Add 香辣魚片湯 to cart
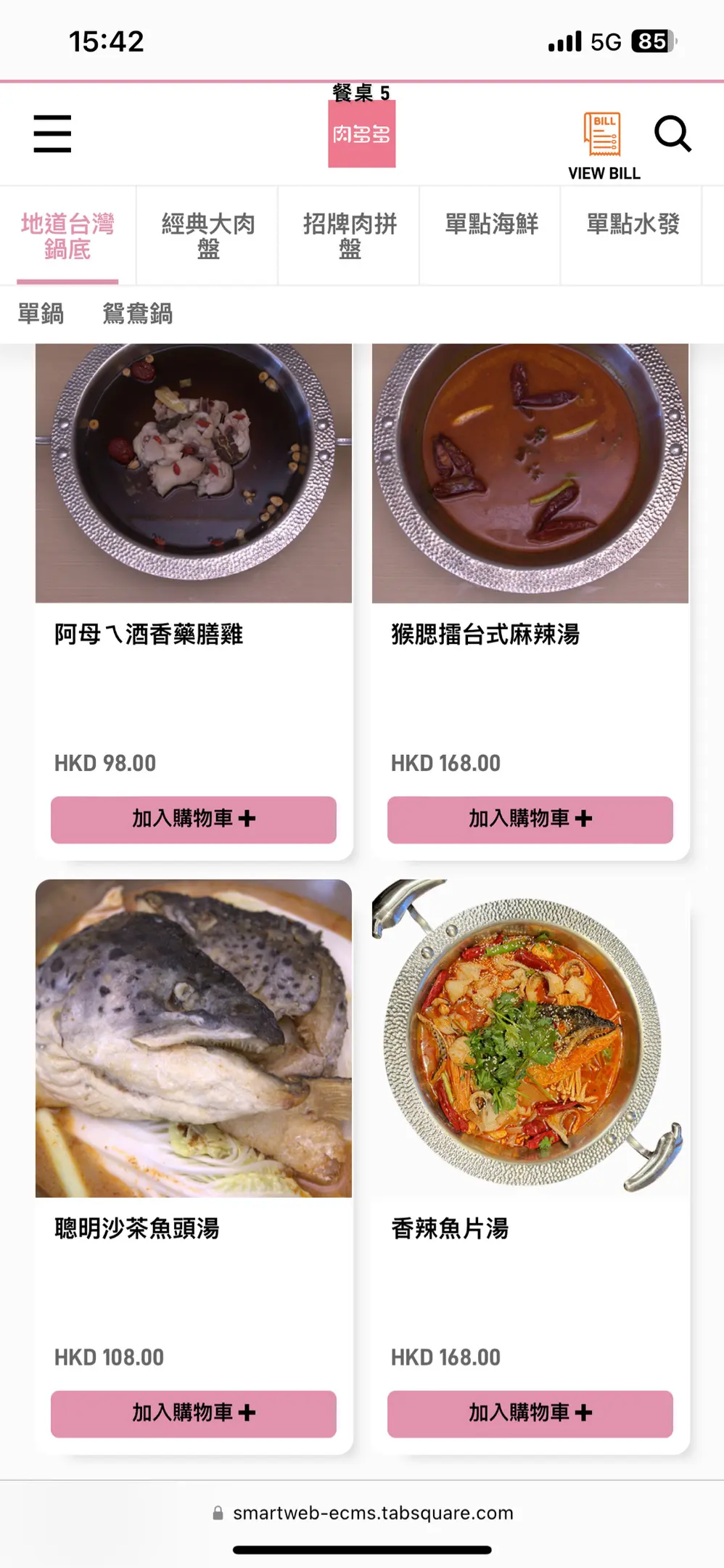Viewport: 724px width, 1568px height. (530, 1413)
